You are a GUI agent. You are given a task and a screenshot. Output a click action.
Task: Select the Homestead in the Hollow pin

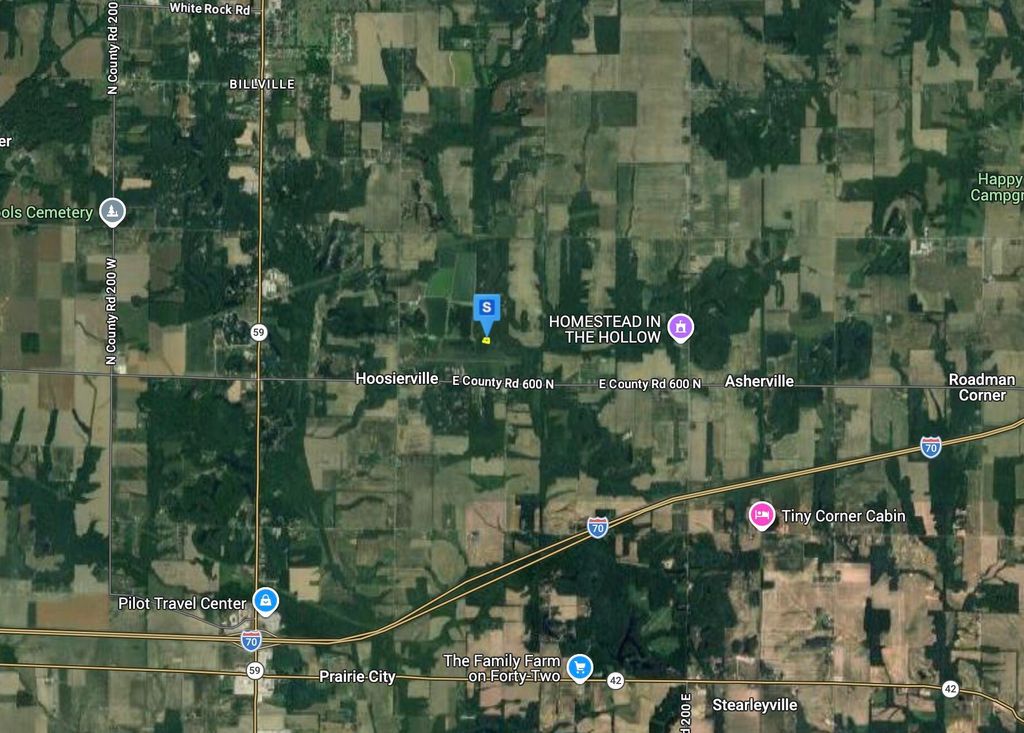coord(681,326)
